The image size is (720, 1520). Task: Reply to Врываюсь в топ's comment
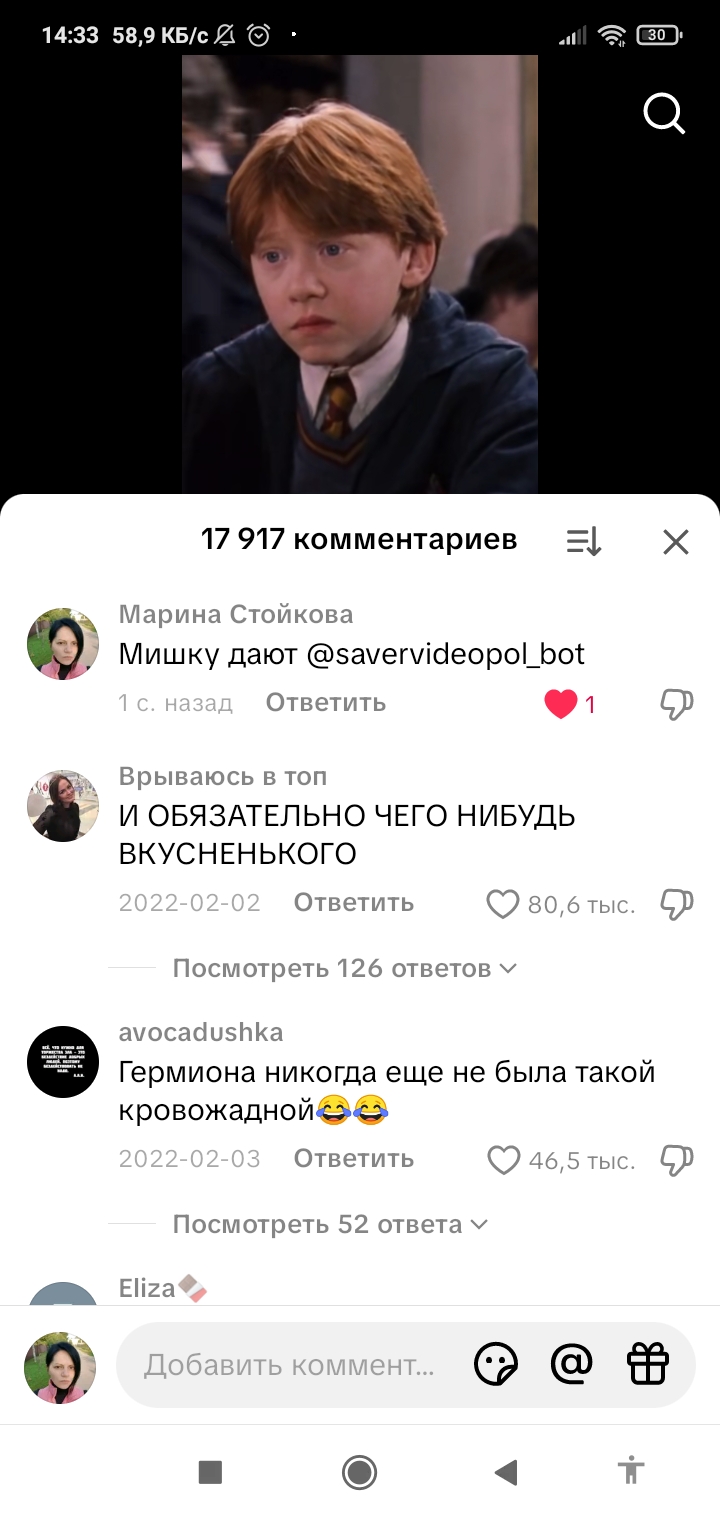(x=353, y=903)
